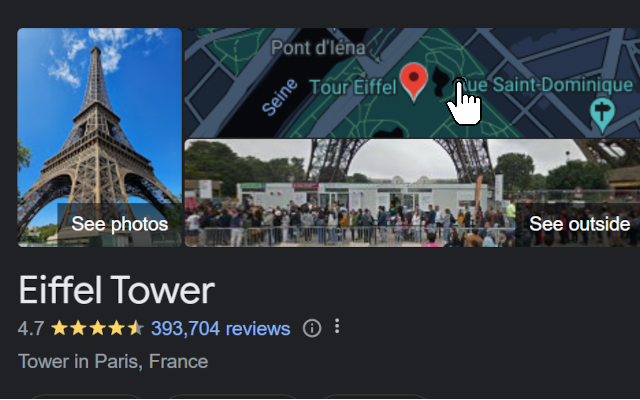Open the 393,704 reviews link
Screen dimensions: 640x400
[220, 328]
